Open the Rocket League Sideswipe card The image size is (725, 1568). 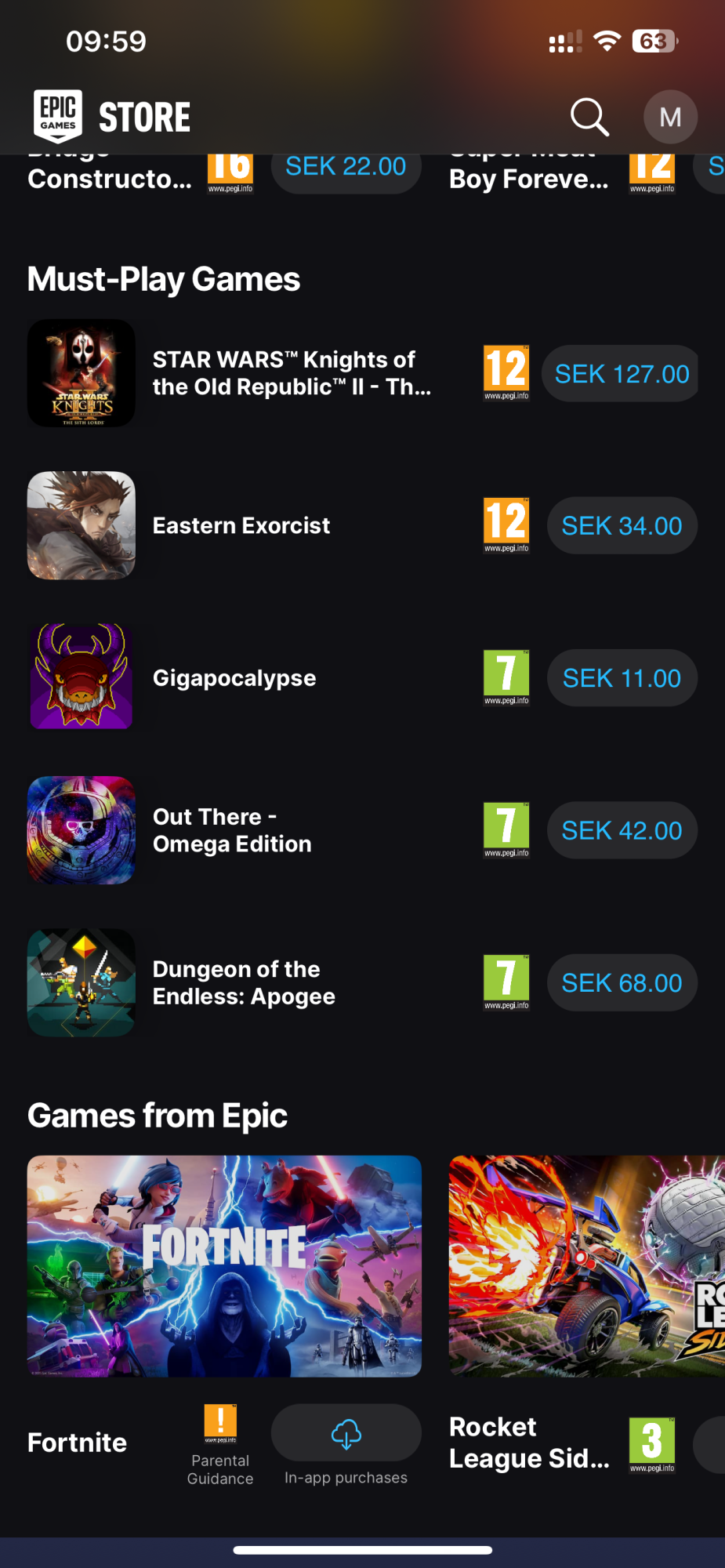click(x=586, y=1265)
